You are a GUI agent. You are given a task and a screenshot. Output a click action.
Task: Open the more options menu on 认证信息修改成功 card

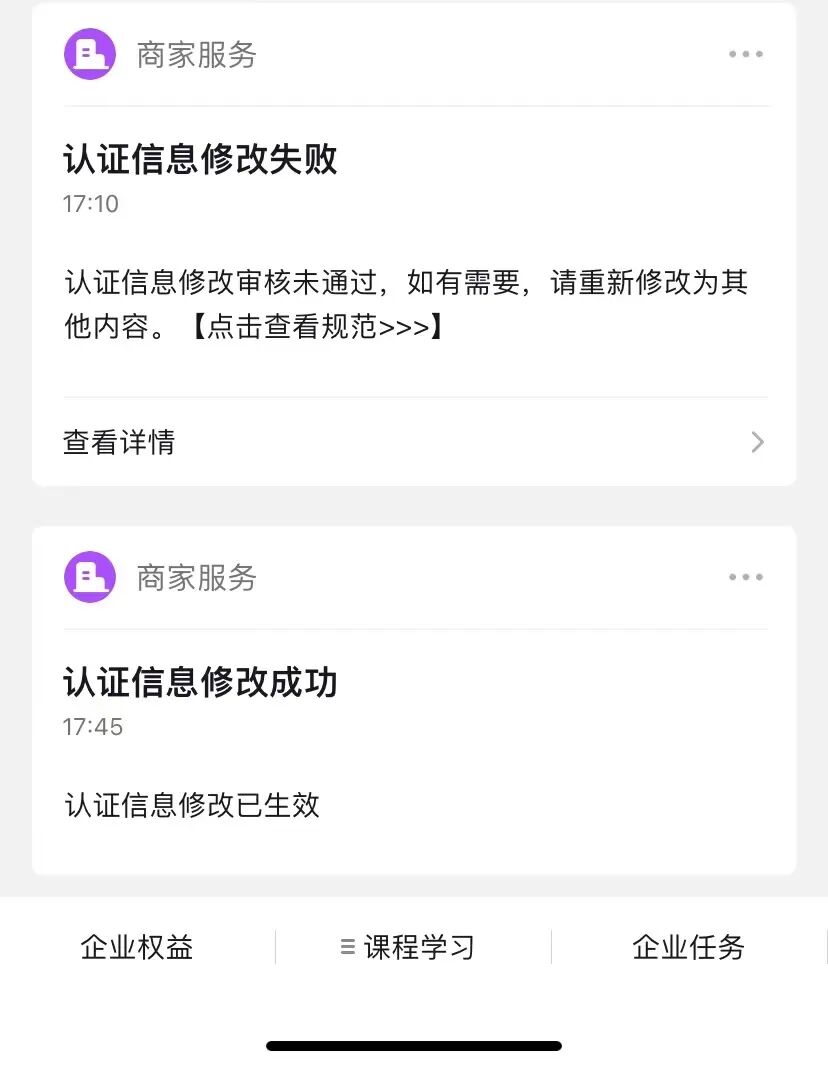746,577
